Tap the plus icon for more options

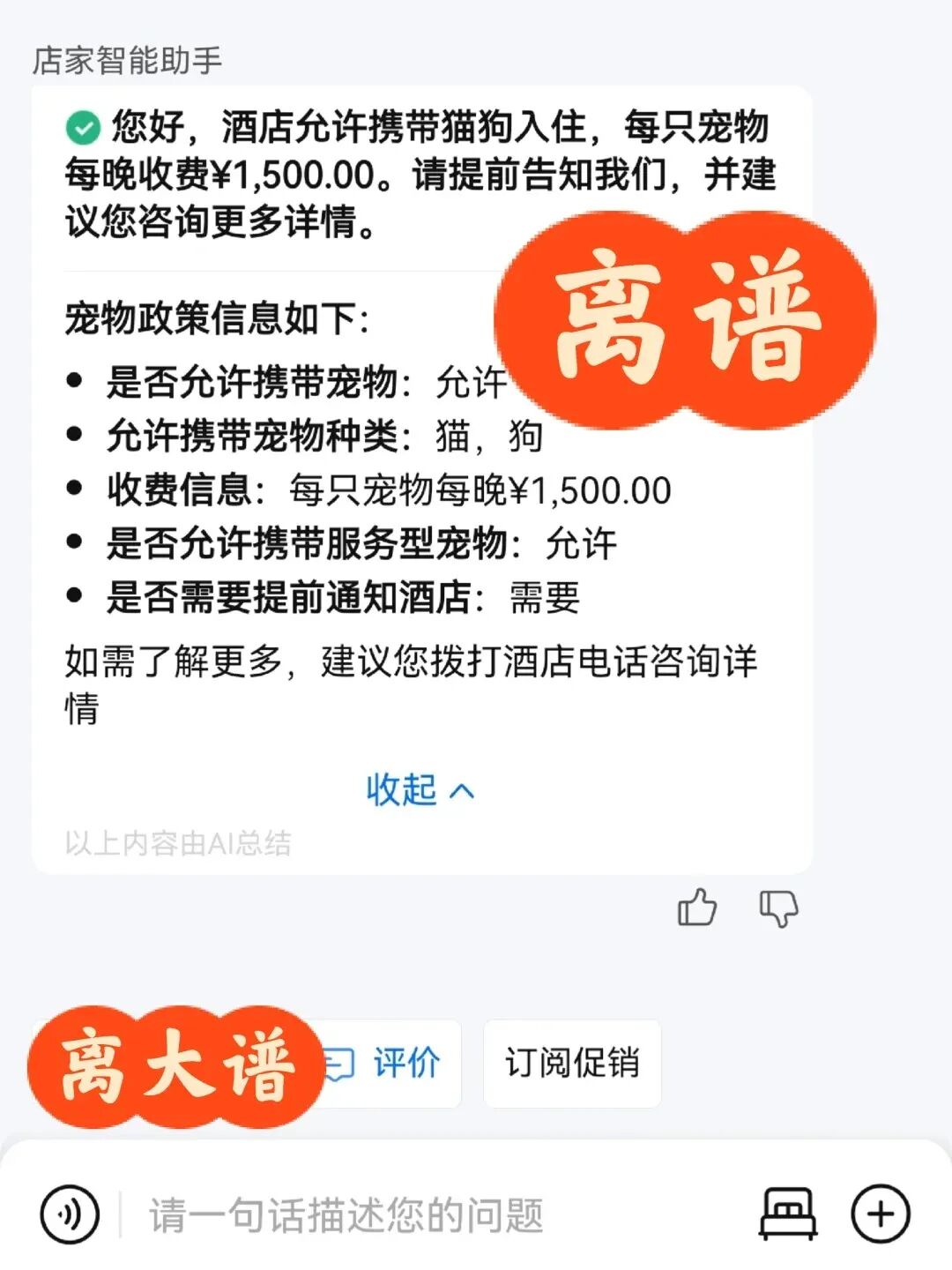[880, 1214]
